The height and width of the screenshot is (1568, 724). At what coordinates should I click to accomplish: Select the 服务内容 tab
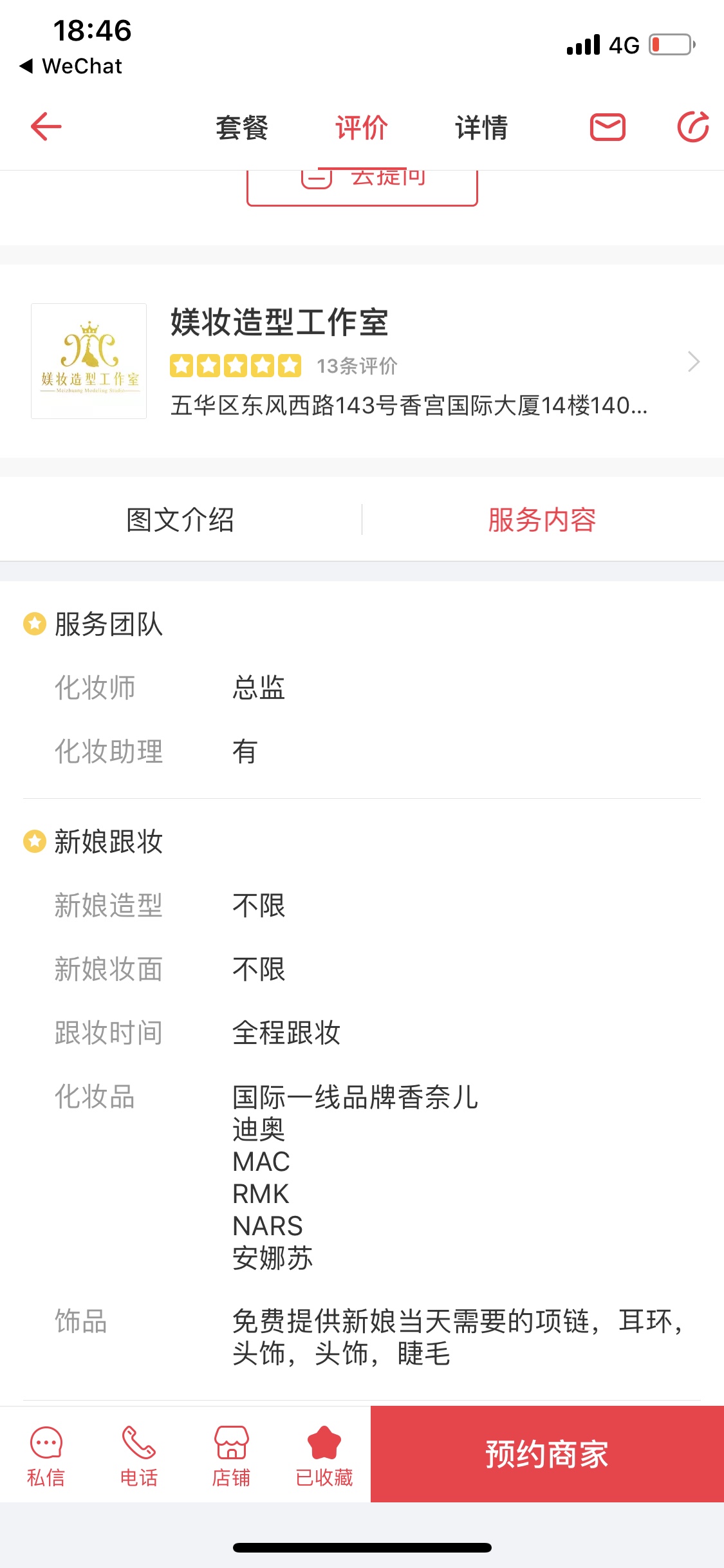click(x=543, y=519)
